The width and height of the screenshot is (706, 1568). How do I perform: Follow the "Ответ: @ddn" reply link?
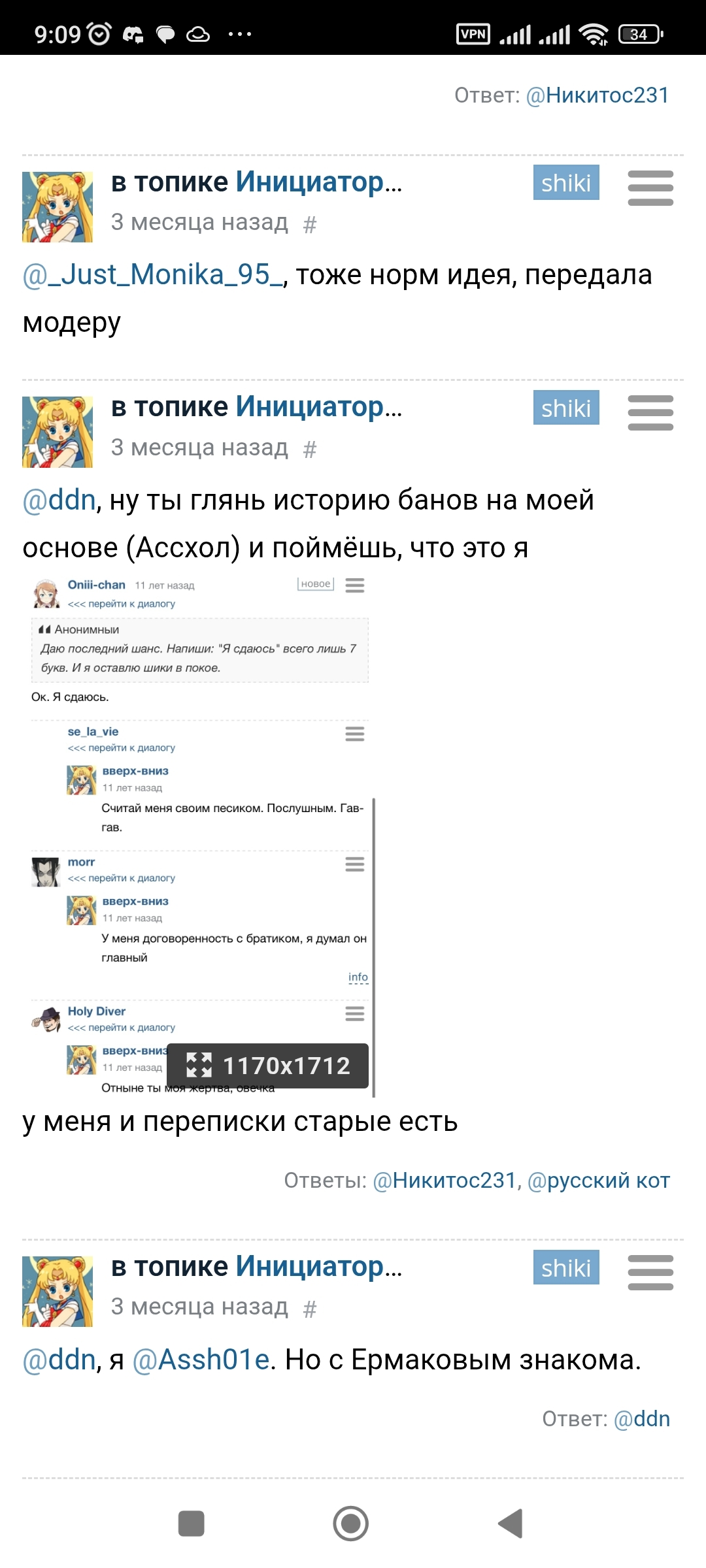[x=642, y=1419]
